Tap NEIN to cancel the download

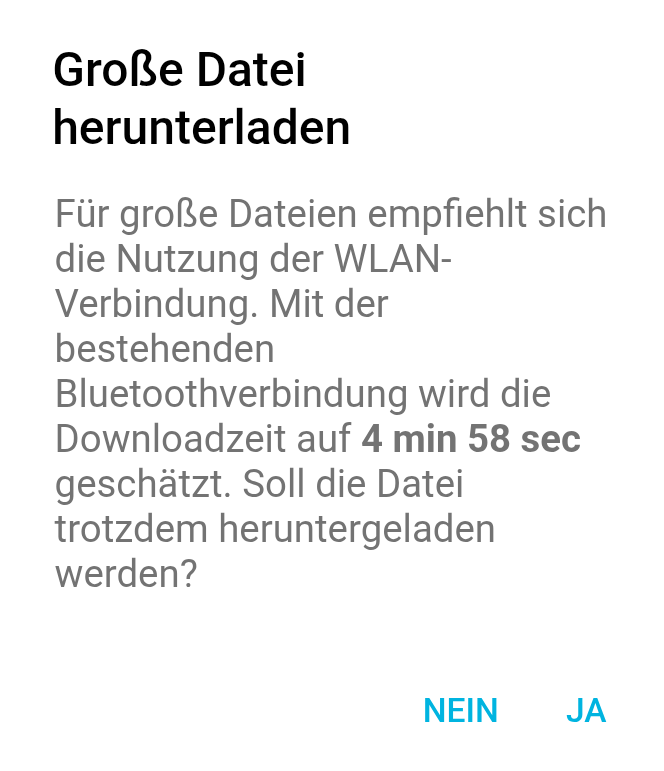tap(460, 710)
